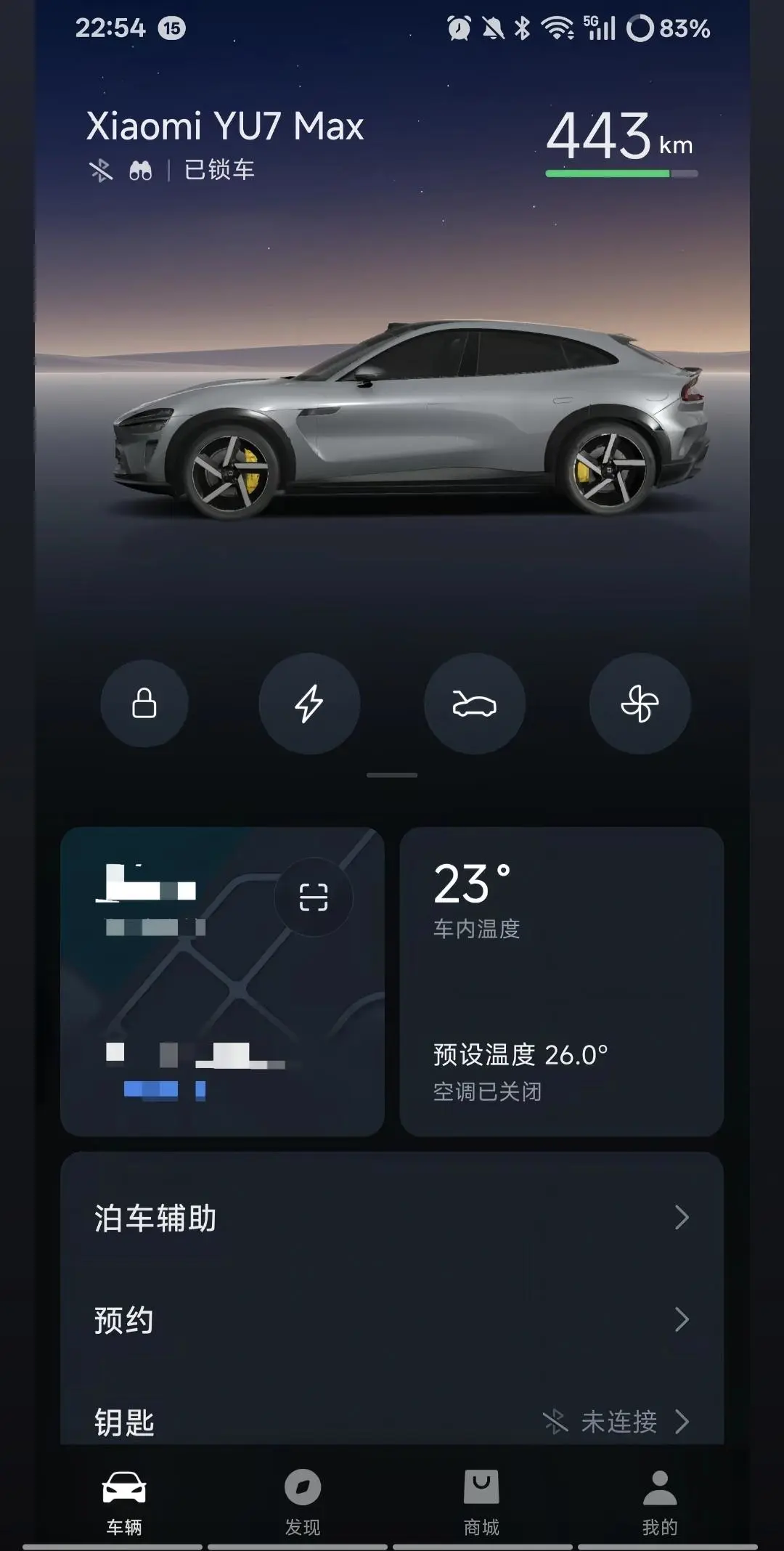Open the 预约 row
The image size is (784, 1551).
click(392, 1319)
